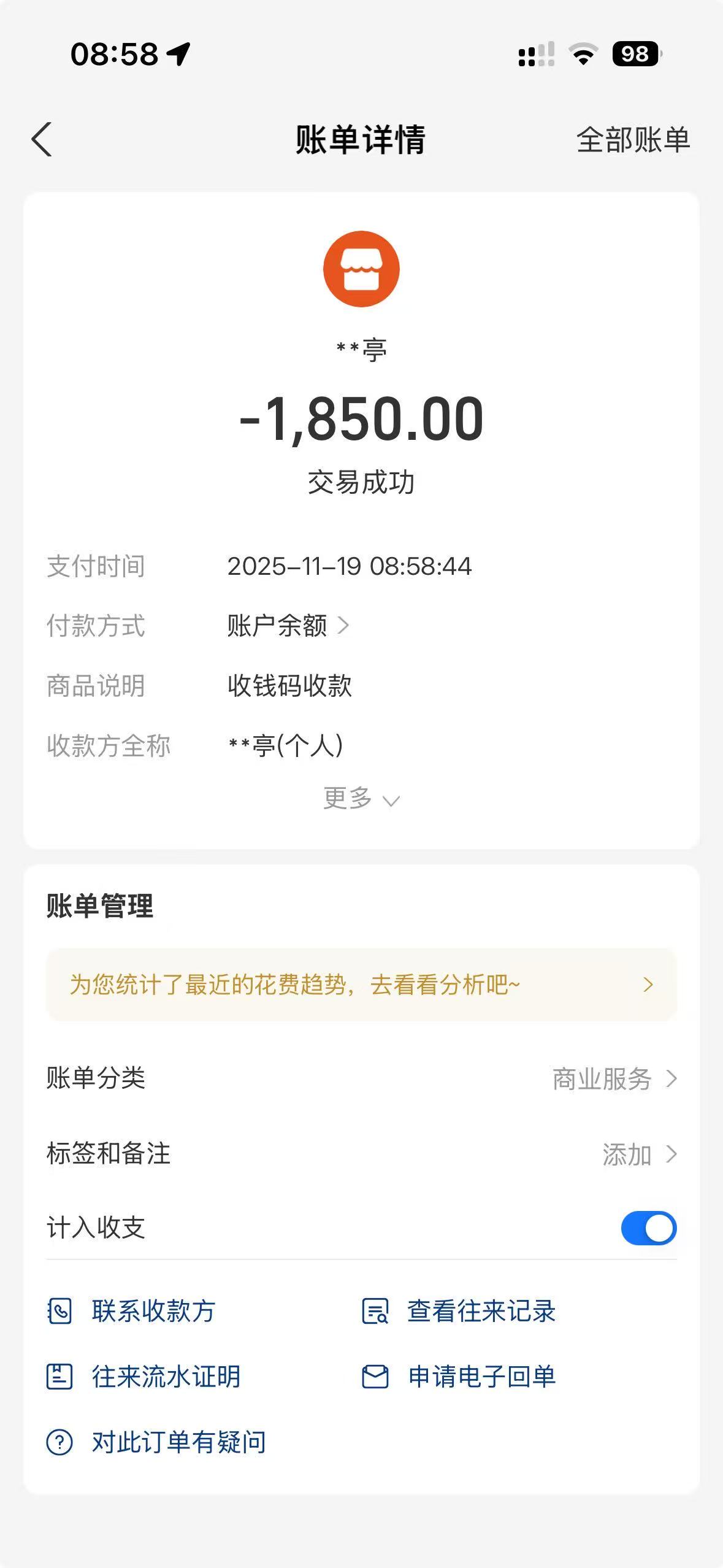Screen dimensions: 723x1568
Task: Open the spending trend analysis banner
Action: (x=361, y=985)
